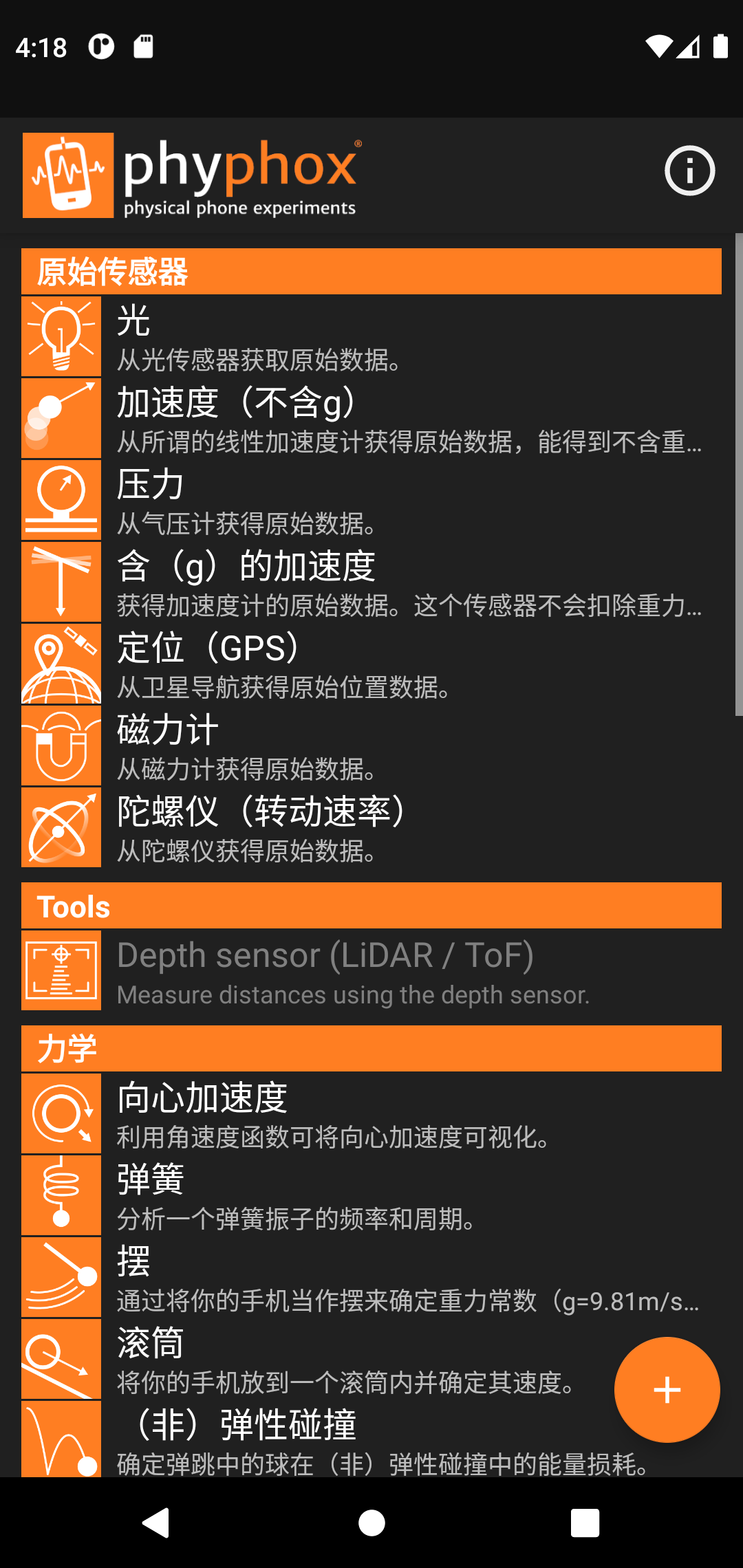Viewport: 743px width, 1568px height.
Task: Open the 摆 pendulum experiment
Action: point(371,1278)
